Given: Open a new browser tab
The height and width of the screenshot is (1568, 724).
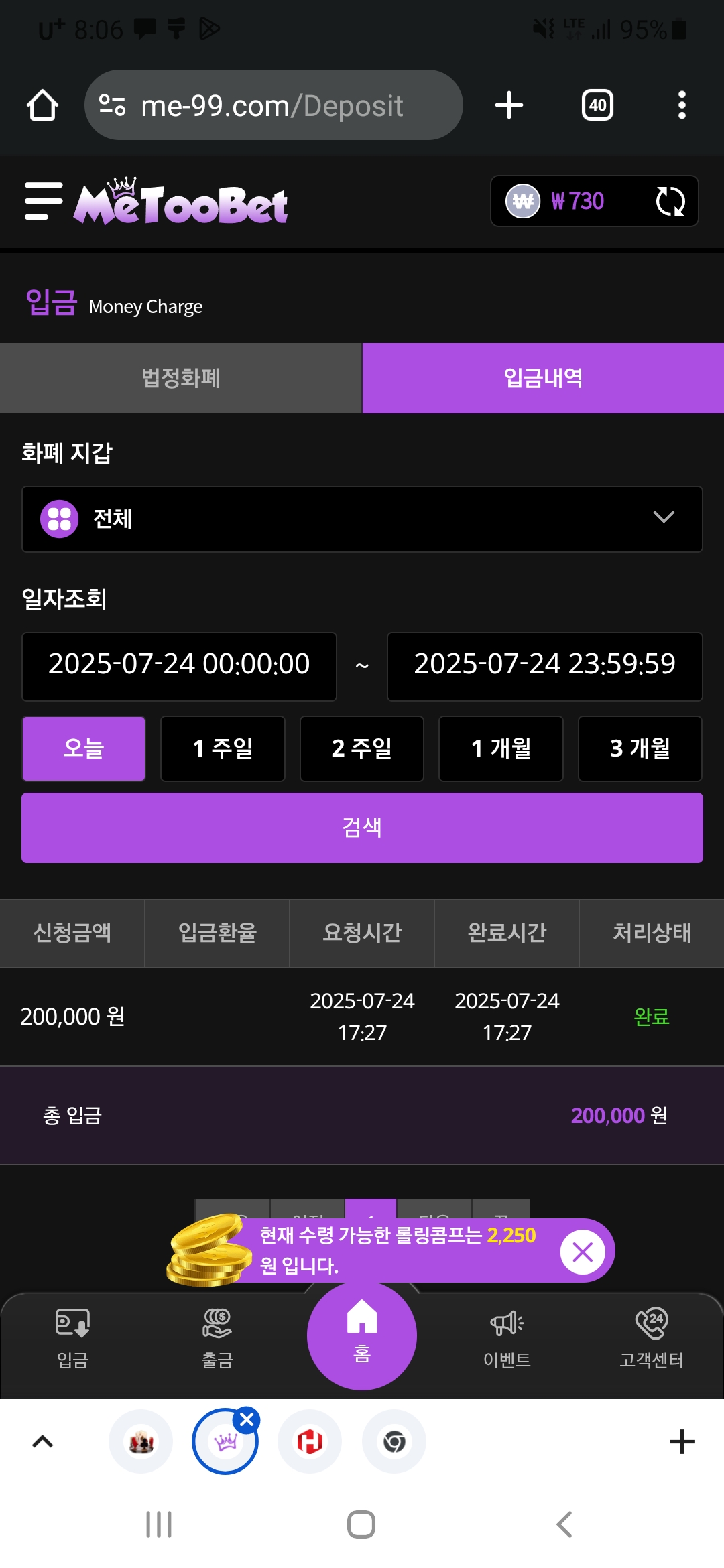Looking at the screenshot, I should 509,105.
